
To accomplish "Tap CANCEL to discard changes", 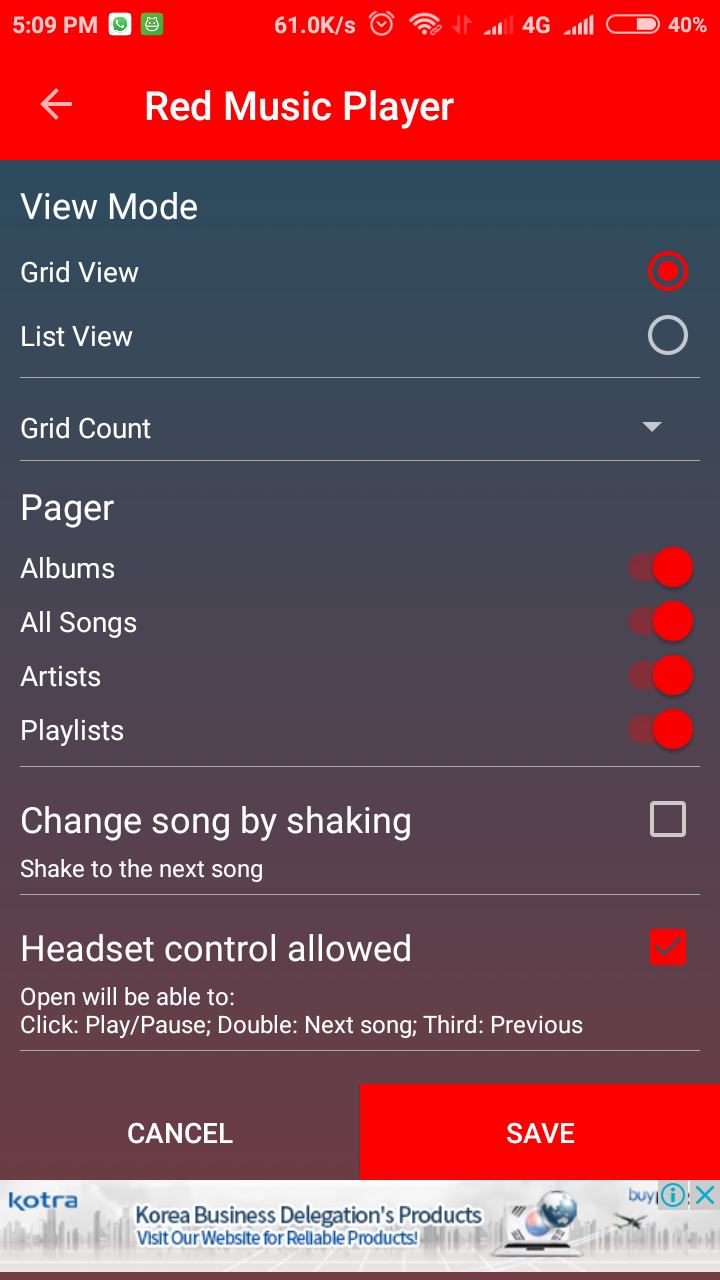I will point(179,1132).
